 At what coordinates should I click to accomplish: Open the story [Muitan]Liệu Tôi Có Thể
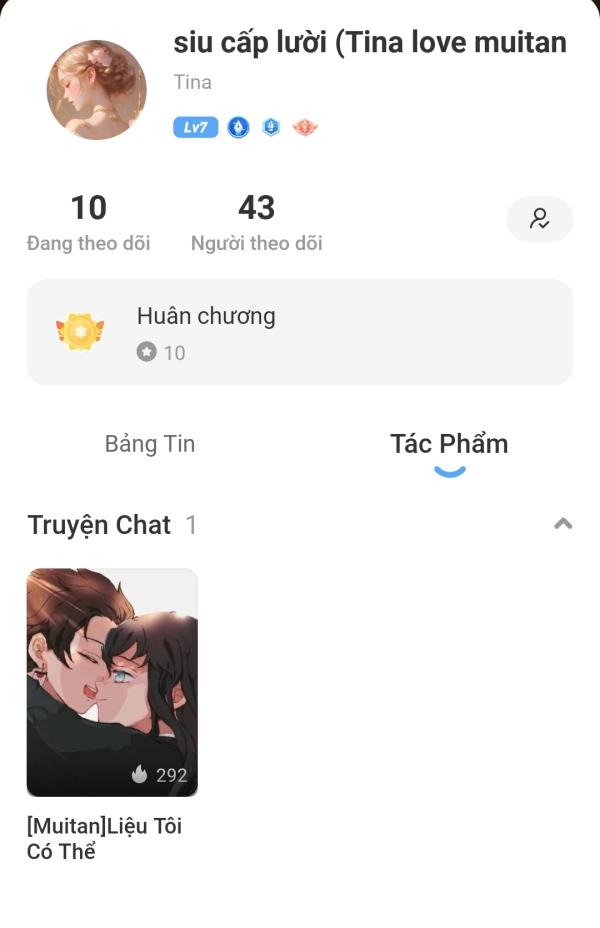(x=112, y=683)
